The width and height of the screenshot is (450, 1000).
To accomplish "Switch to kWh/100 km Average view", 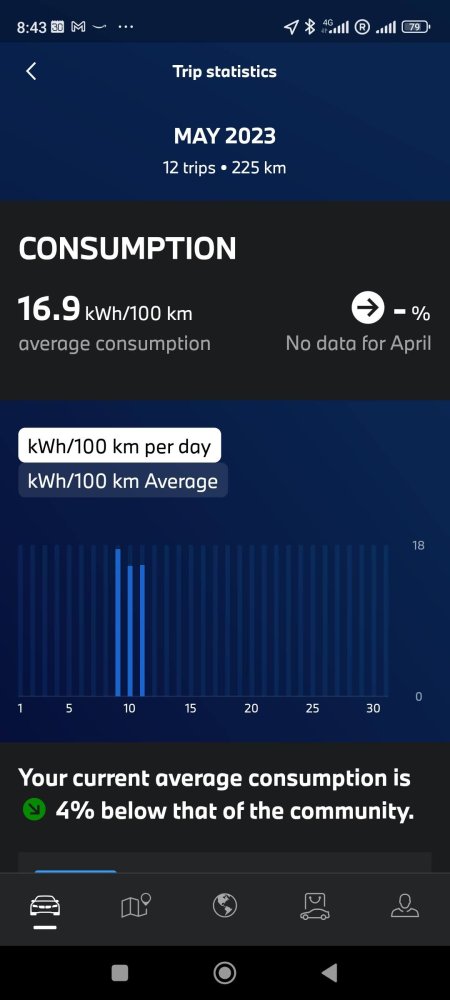I will pyautogui.click(x=122, y=481).
